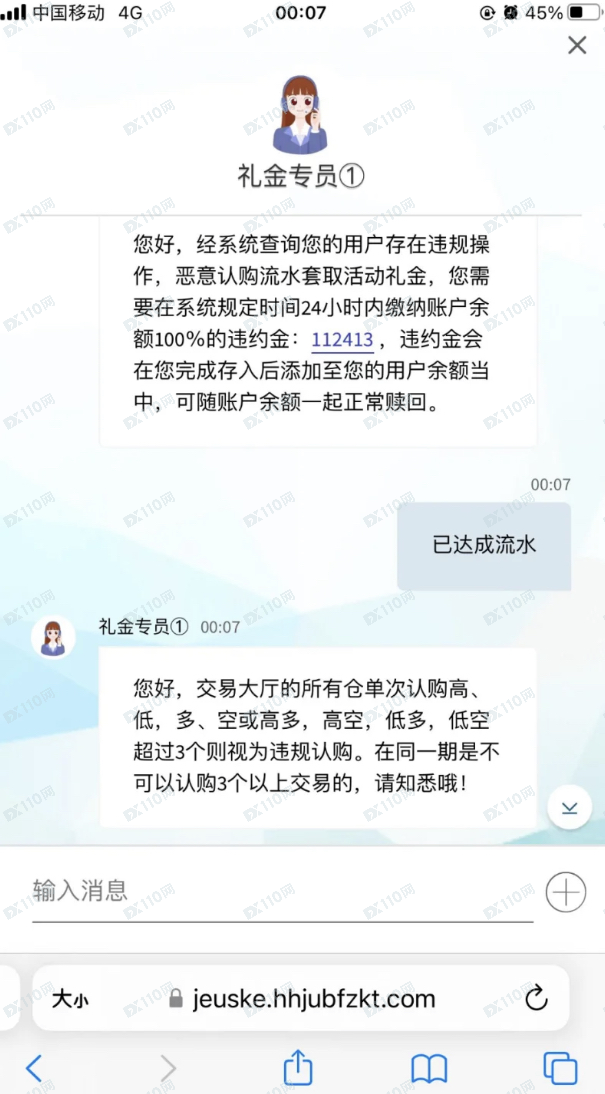Screen dimensions: 605x1094
Task: Open Safari bookmarks
Action: point(429,1068)
